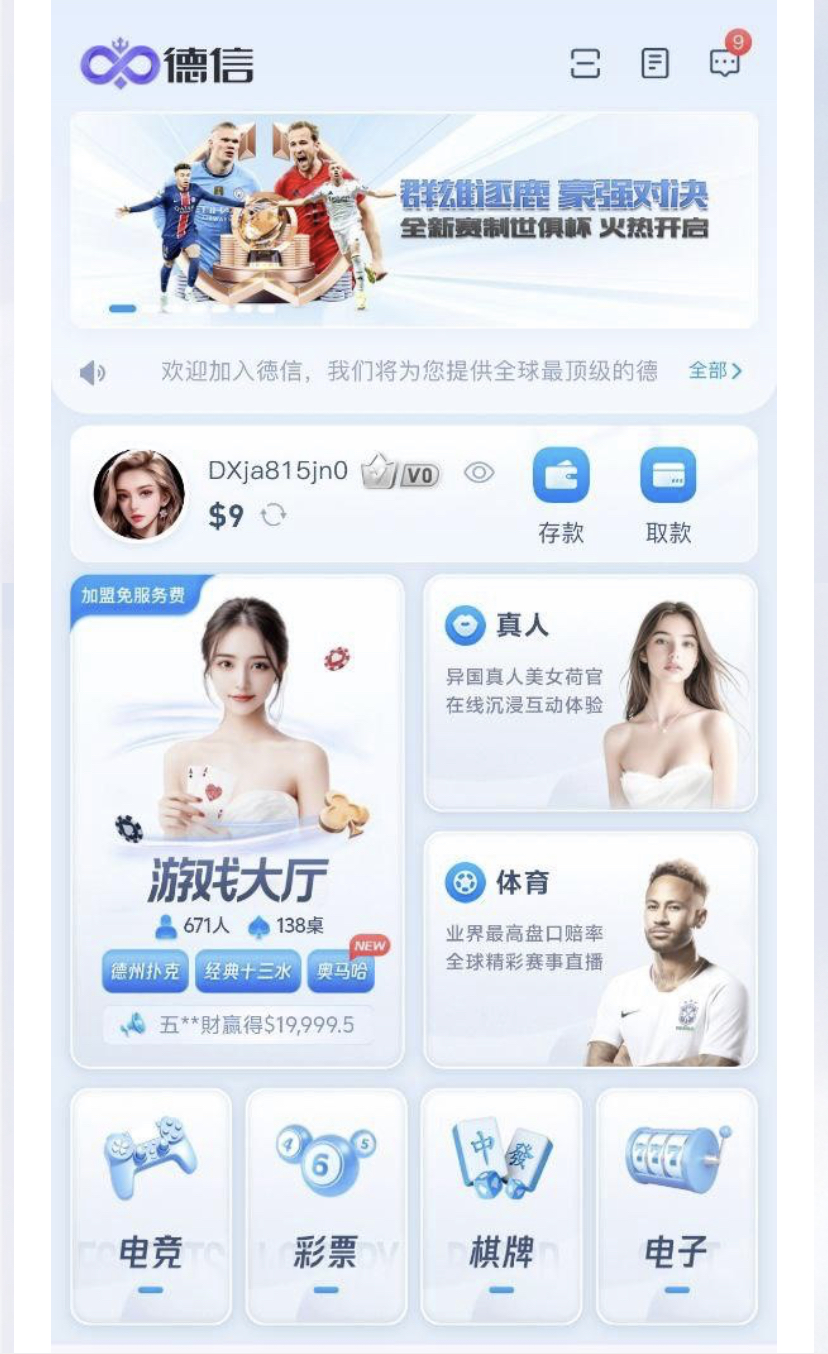Open the 电竞 esports tile
Screen dimensions: 828x1354
tap(151, 1206)
